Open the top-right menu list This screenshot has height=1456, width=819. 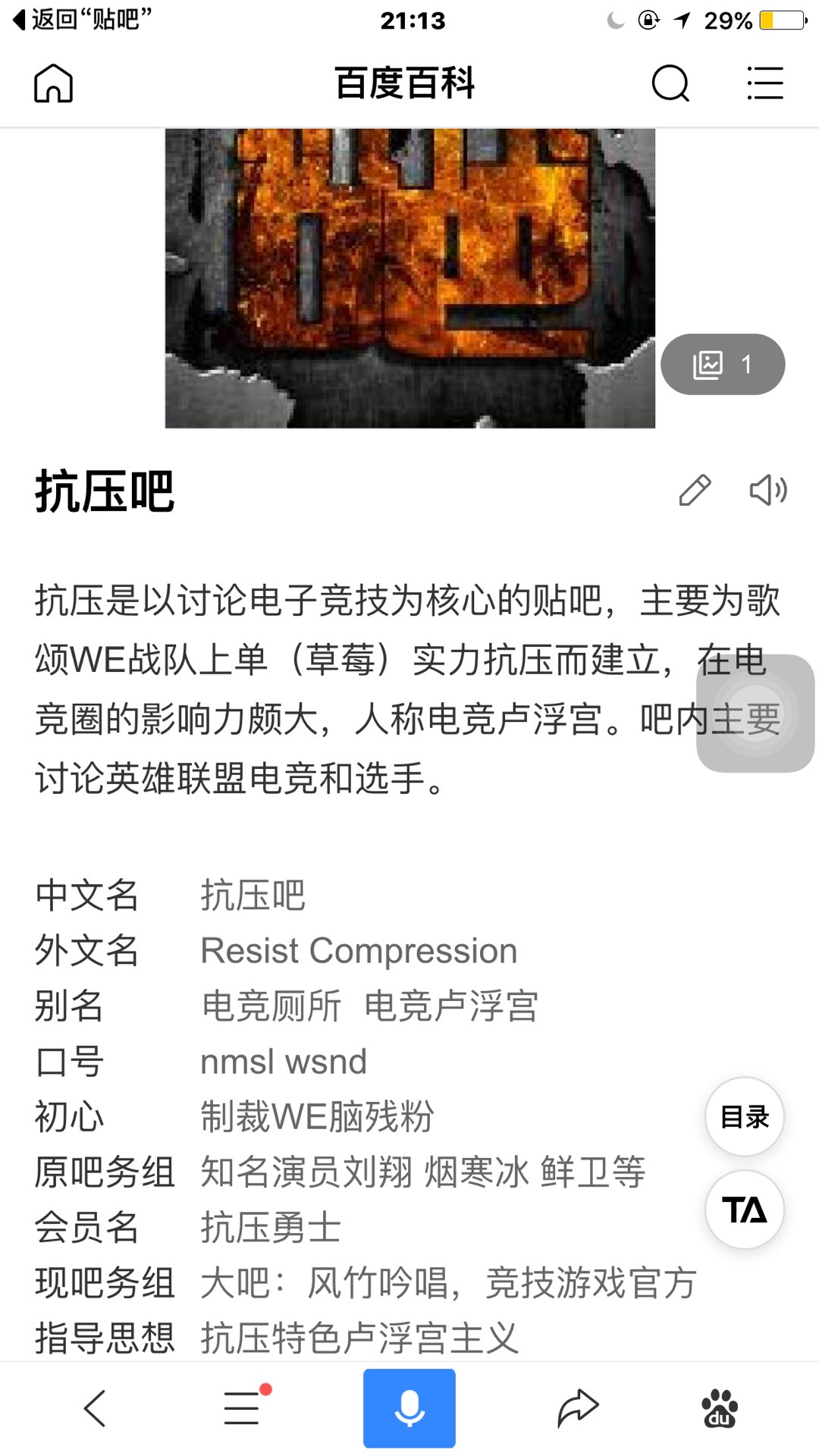(x=764, y=83)
